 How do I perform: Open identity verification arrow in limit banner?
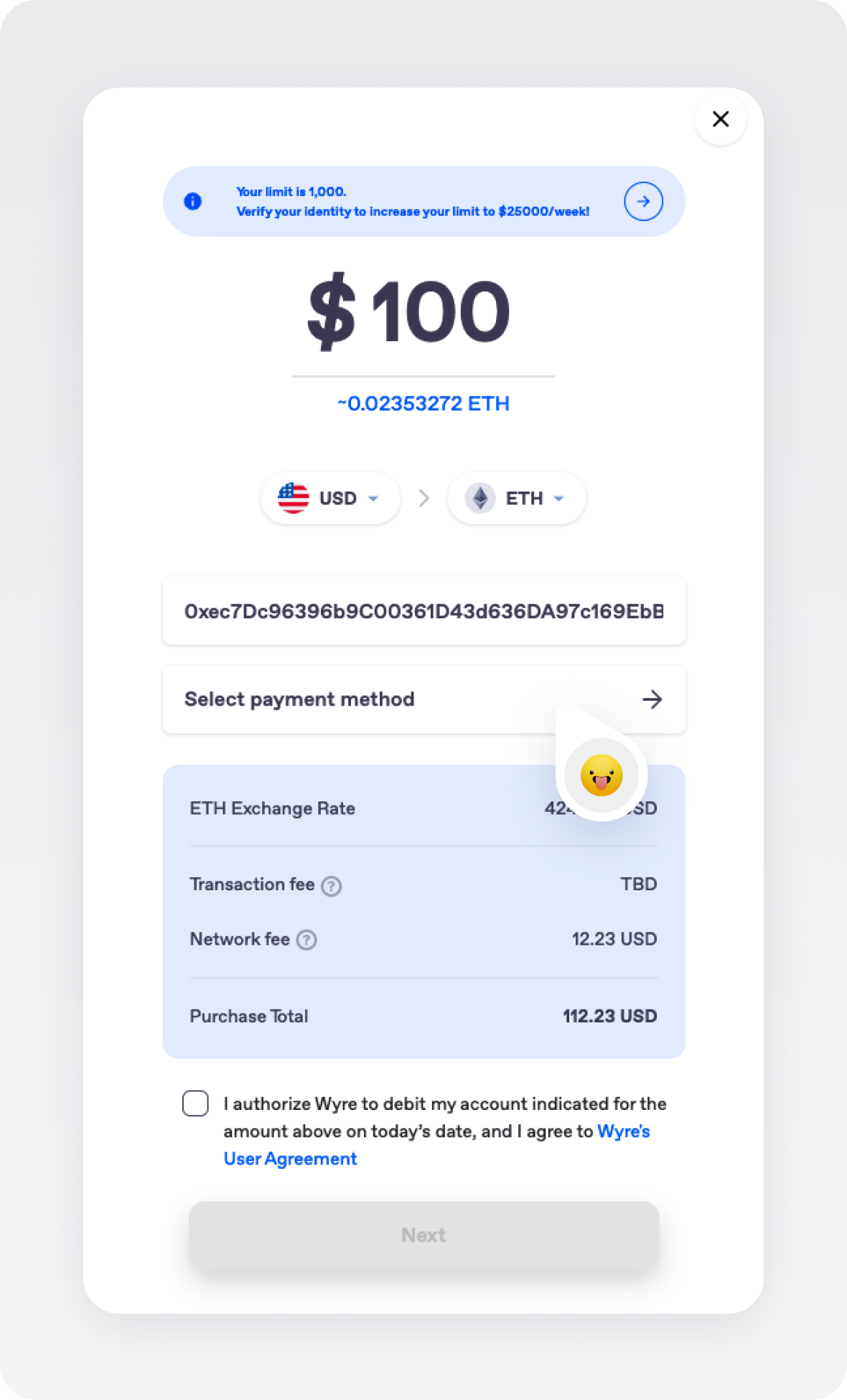643,201
